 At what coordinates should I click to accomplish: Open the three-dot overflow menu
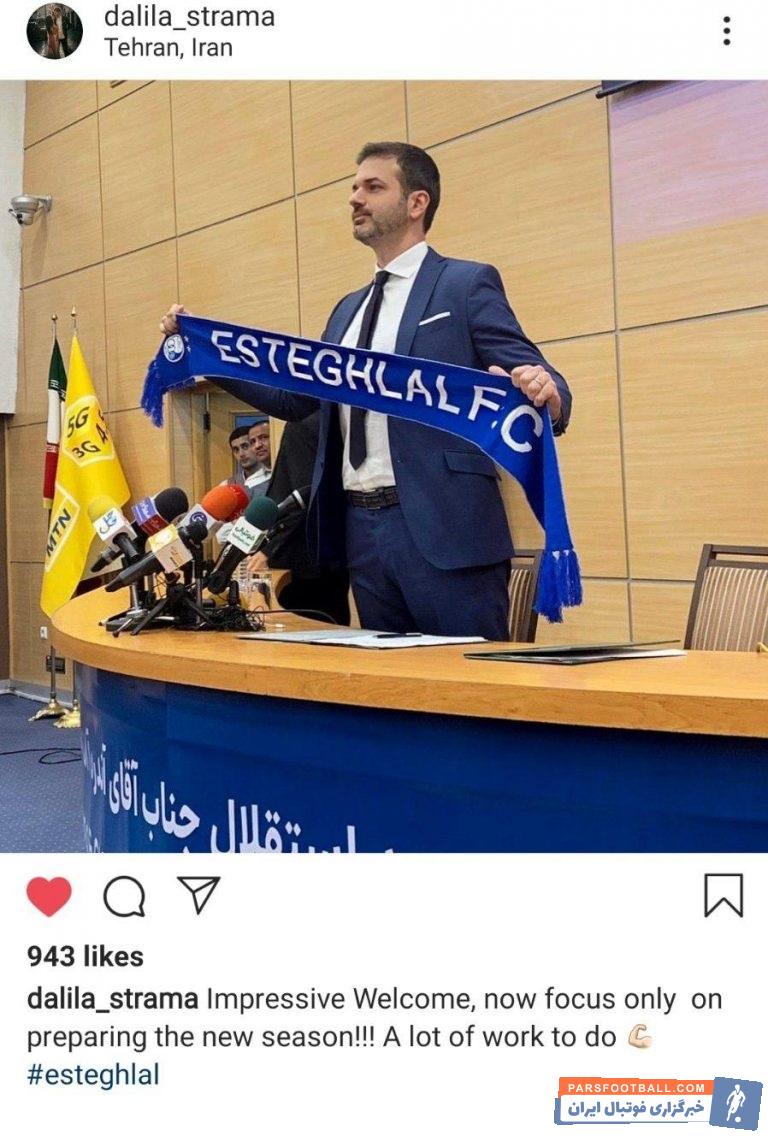coord(726,31)
